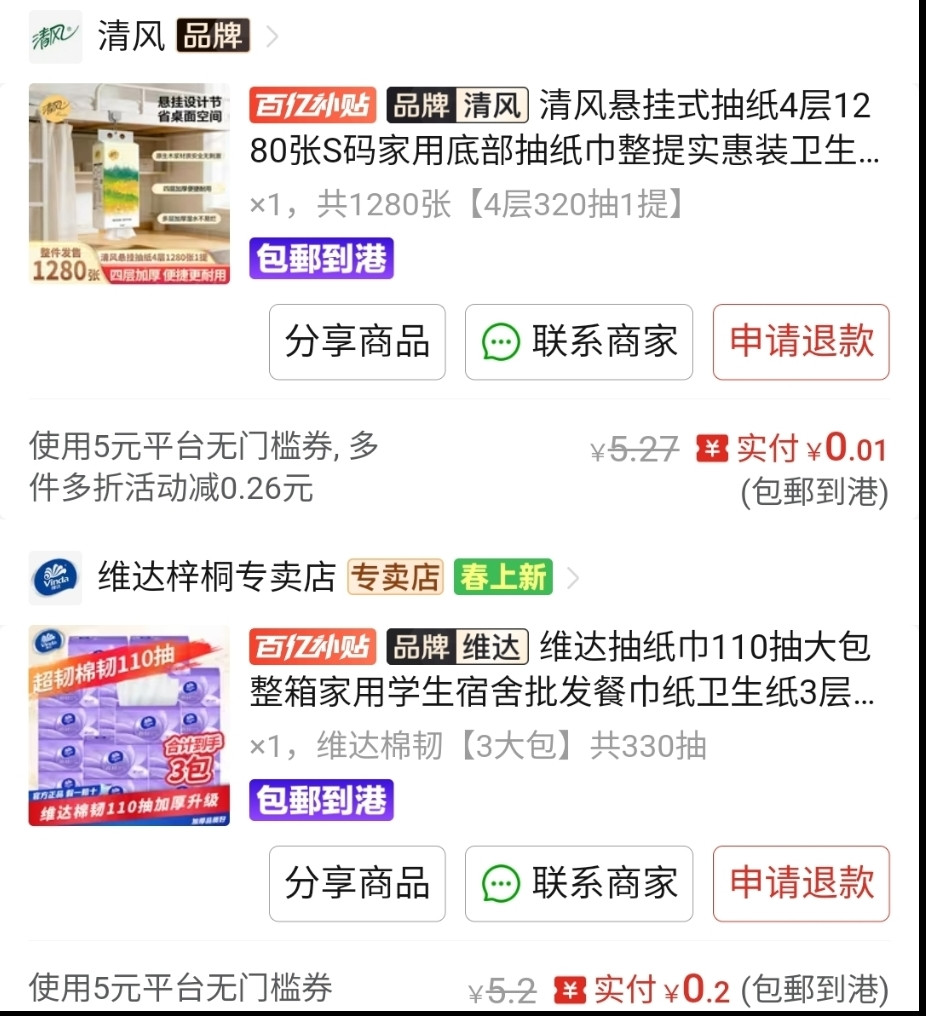926x1016 pixels.
Task: Contact the merchant for the 清风 order
Action: point(579,342)
